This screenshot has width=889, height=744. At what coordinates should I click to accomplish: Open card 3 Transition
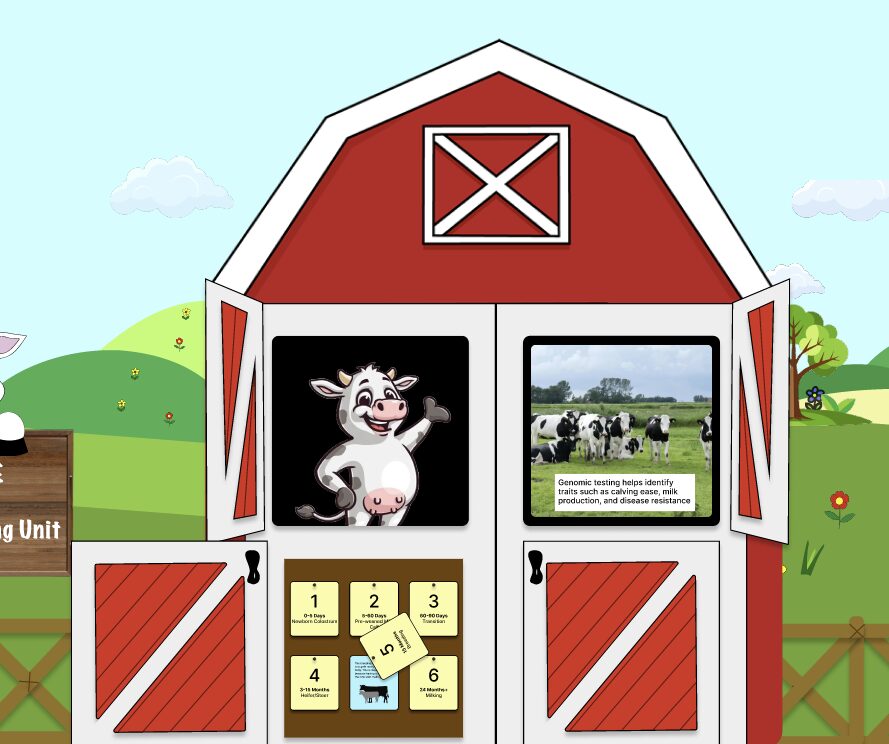point(433,608)
